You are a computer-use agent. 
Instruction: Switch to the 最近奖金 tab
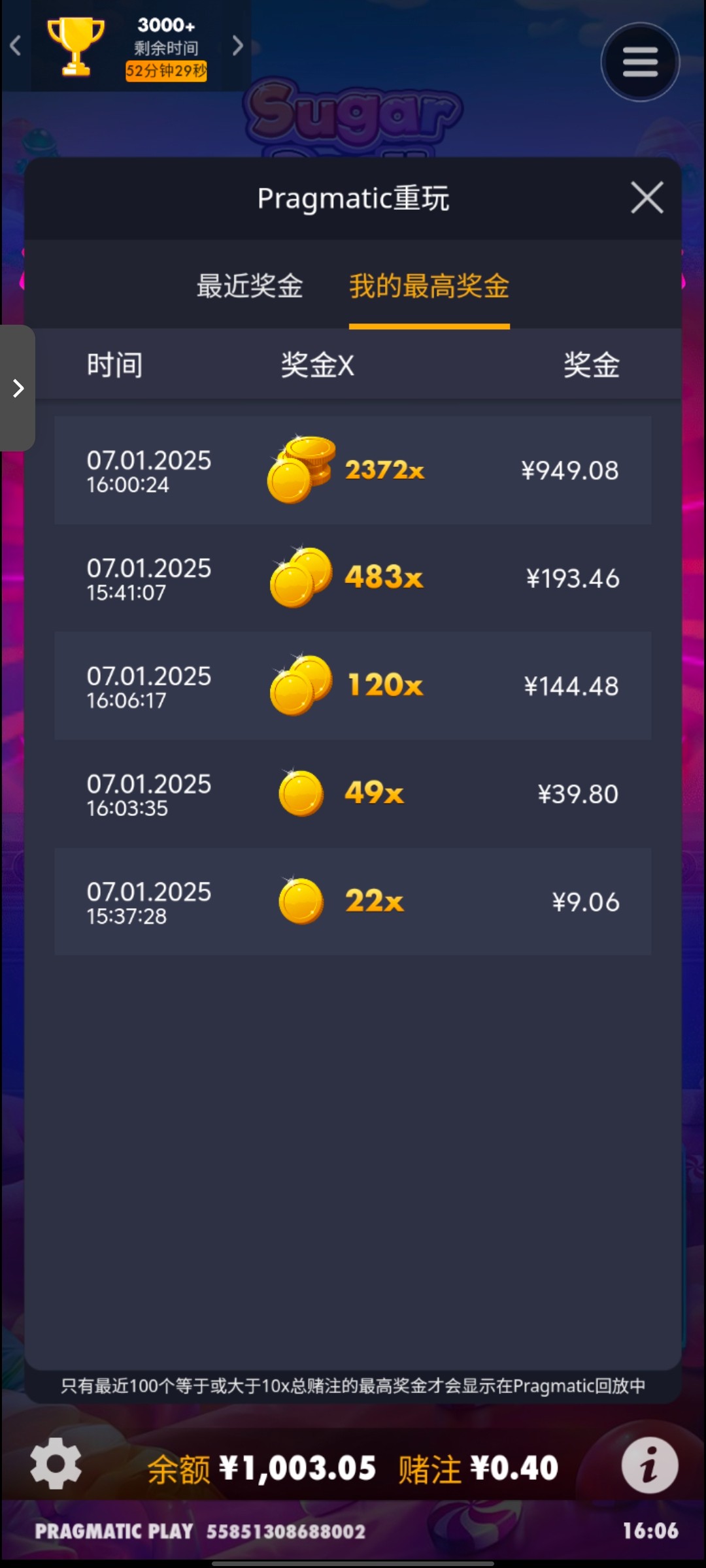(250, 286)
